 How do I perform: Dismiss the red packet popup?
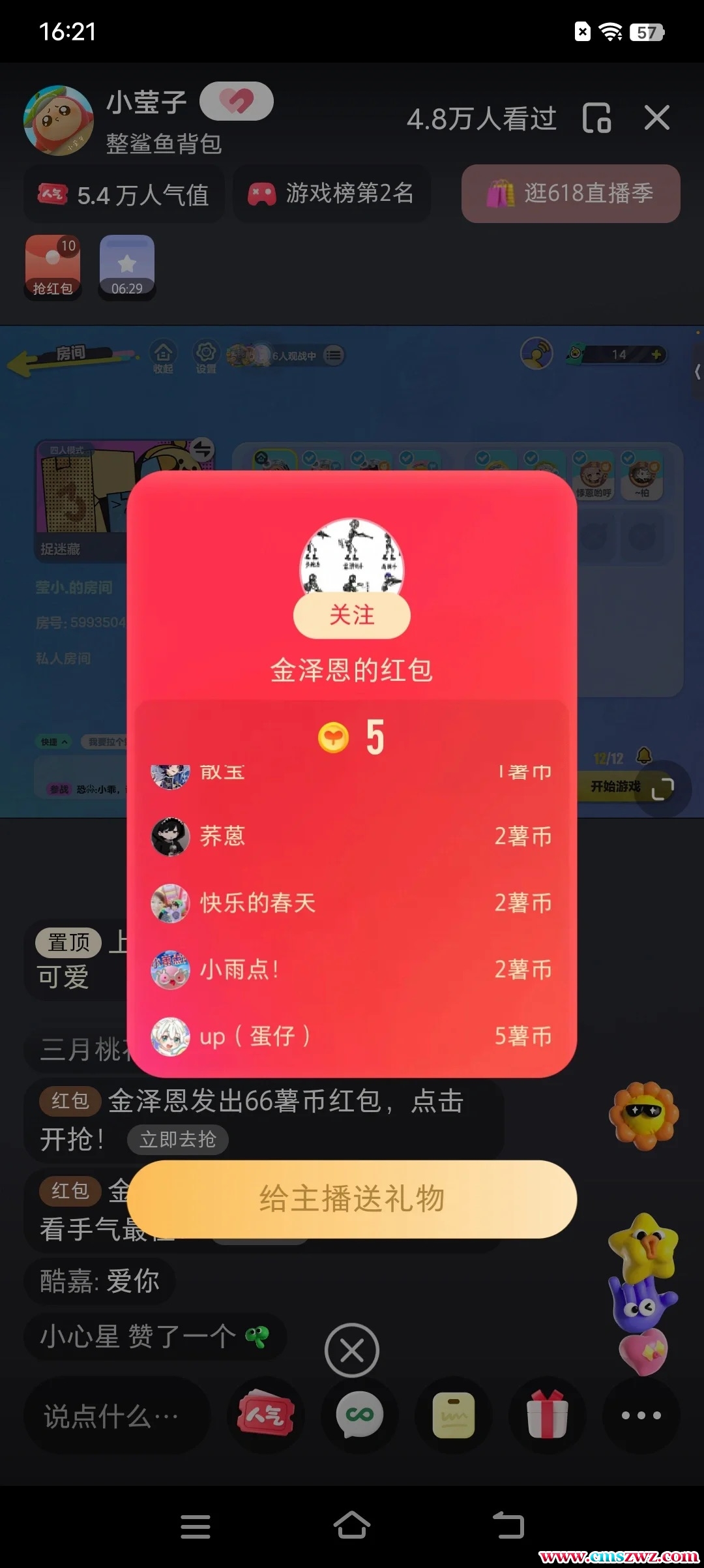(351, 1350)
